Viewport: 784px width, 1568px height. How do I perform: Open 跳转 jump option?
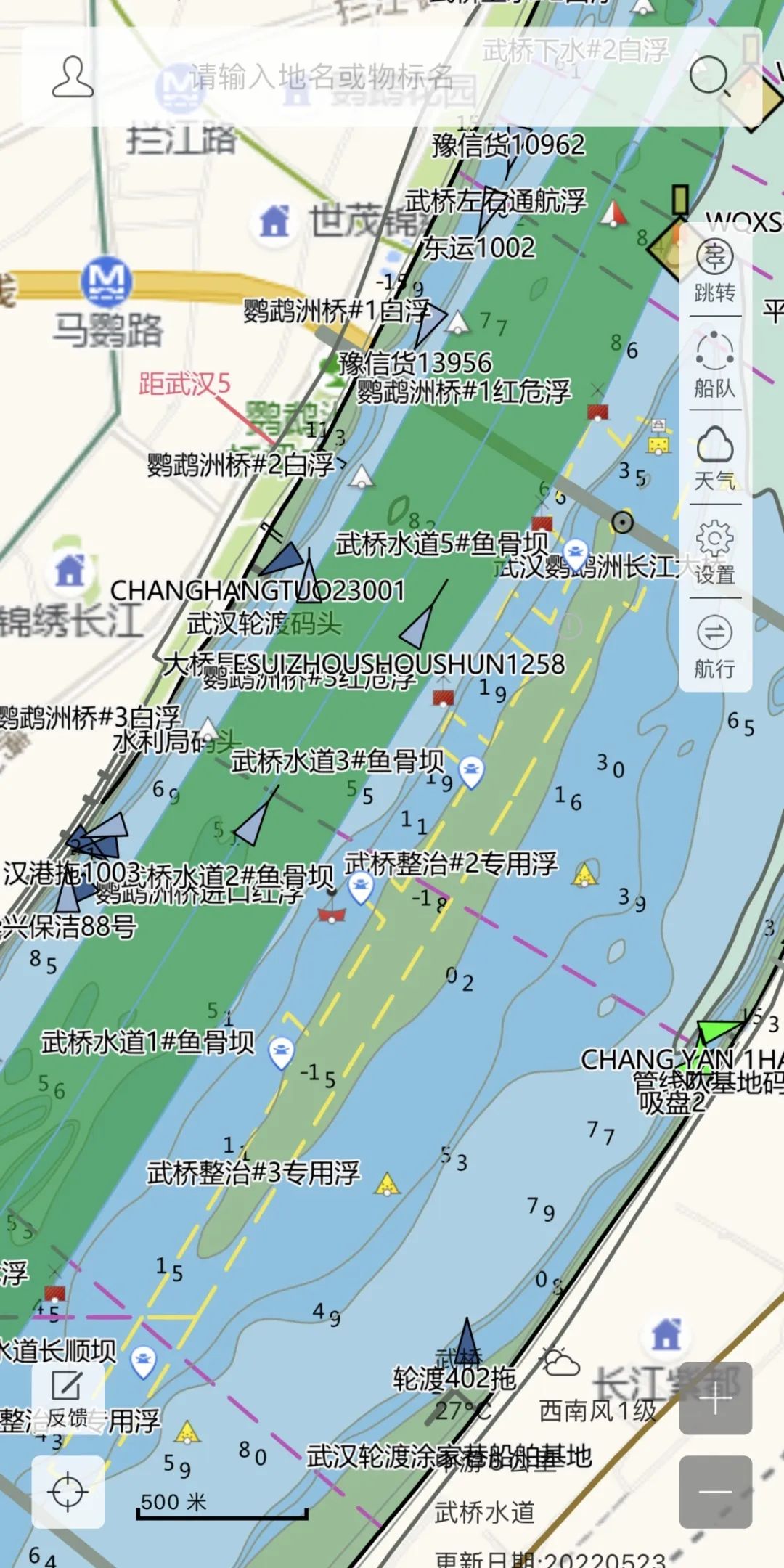point(715,271)
